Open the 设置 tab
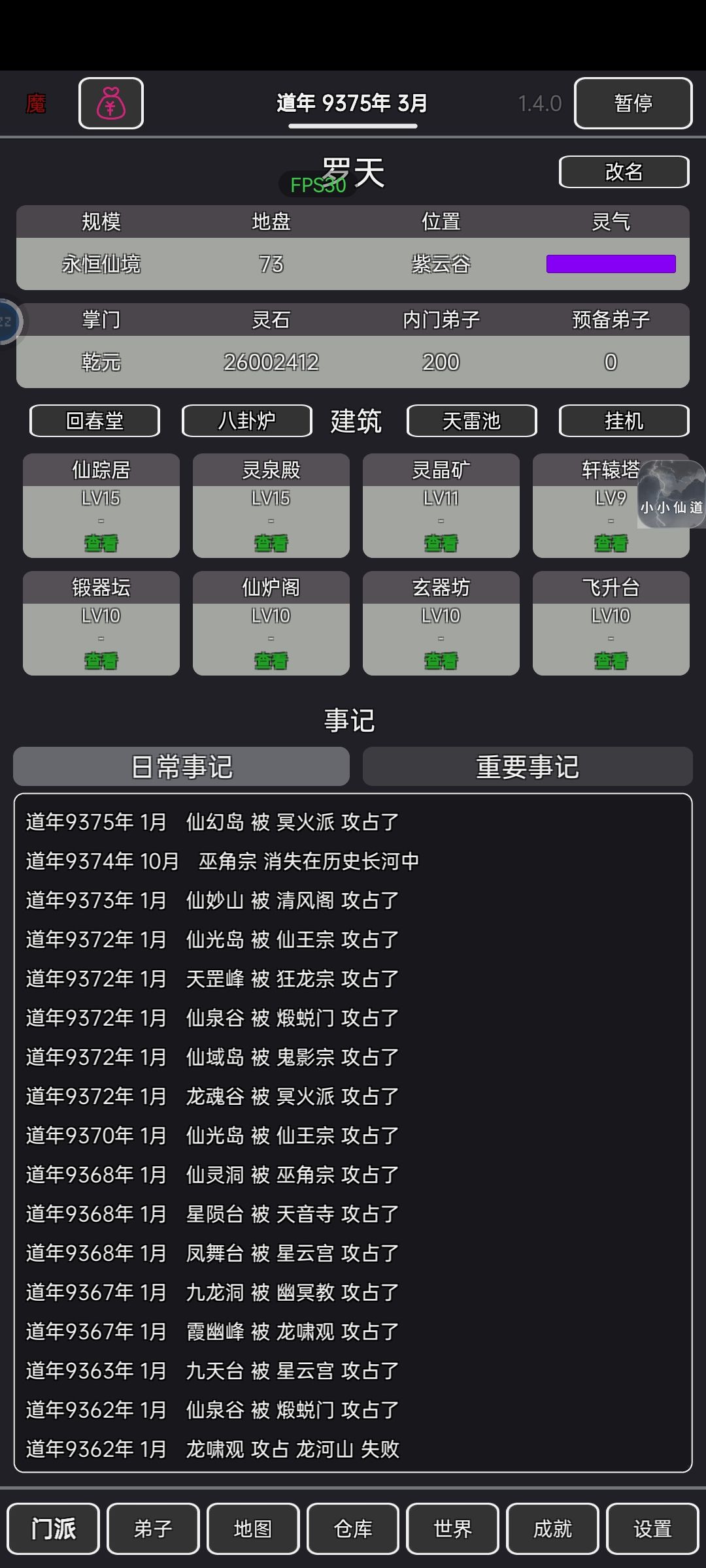The height and width of the screenshot is (1568, 706). pos(652,1529)
